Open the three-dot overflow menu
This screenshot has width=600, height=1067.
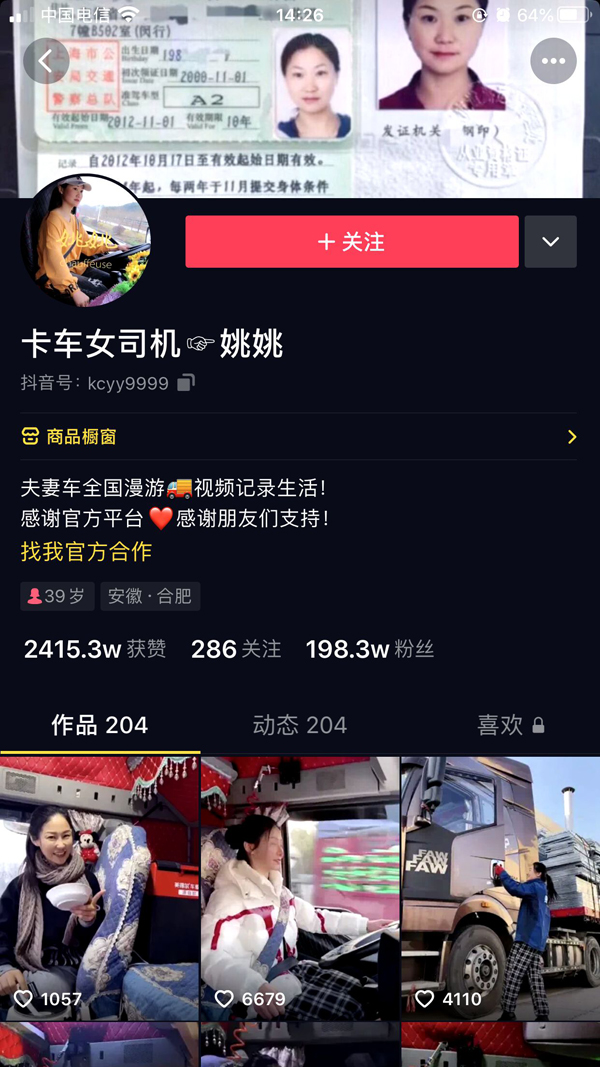[x=553, y=62]
